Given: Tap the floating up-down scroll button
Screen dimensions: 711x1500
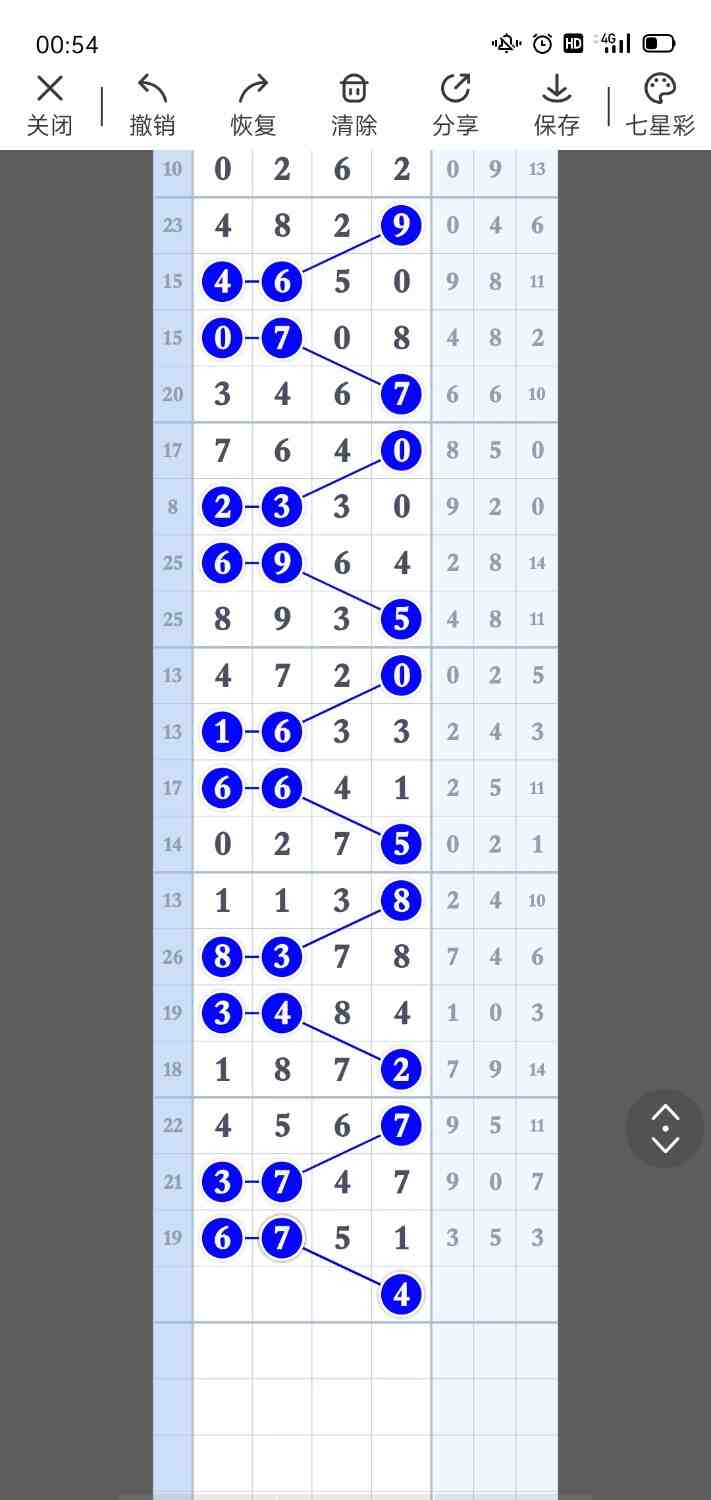Looking at the screenshot, I should [665, 1128].
